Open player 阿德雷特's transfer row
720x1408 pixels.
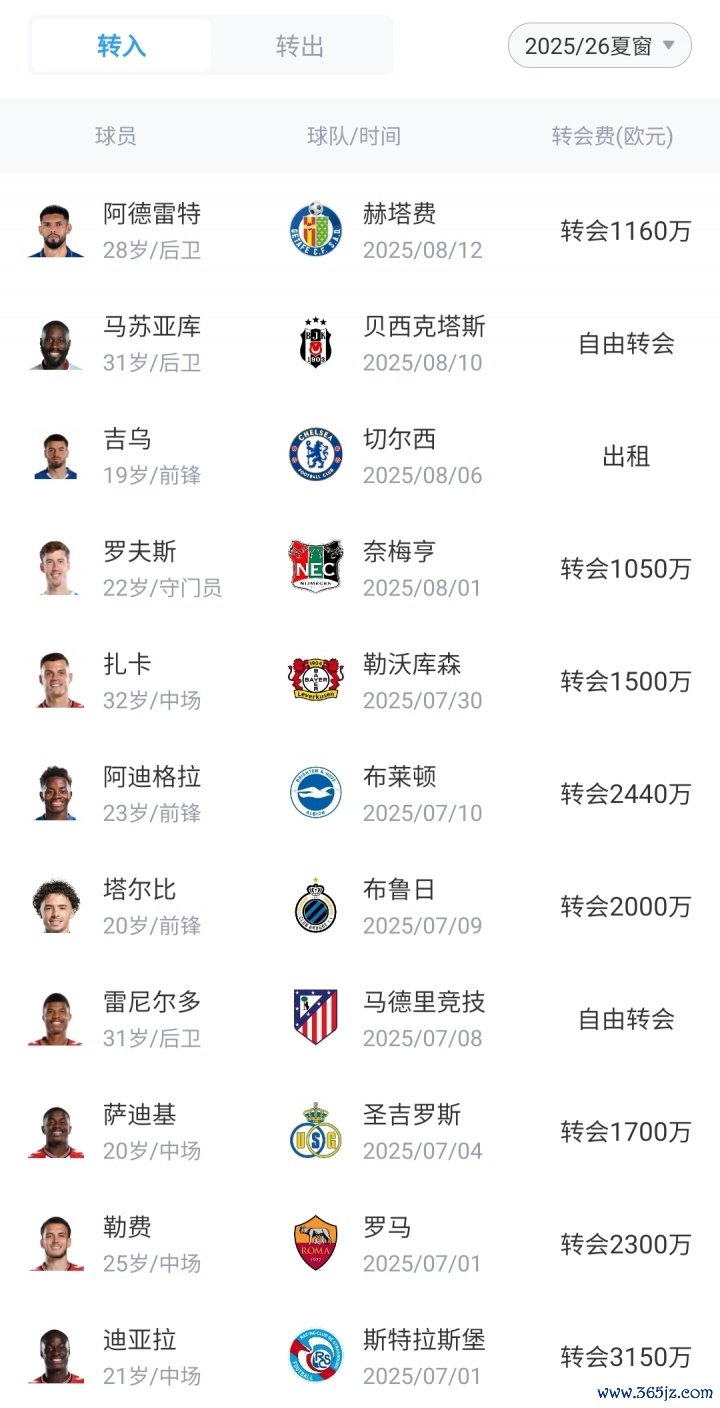pos(359,231)
